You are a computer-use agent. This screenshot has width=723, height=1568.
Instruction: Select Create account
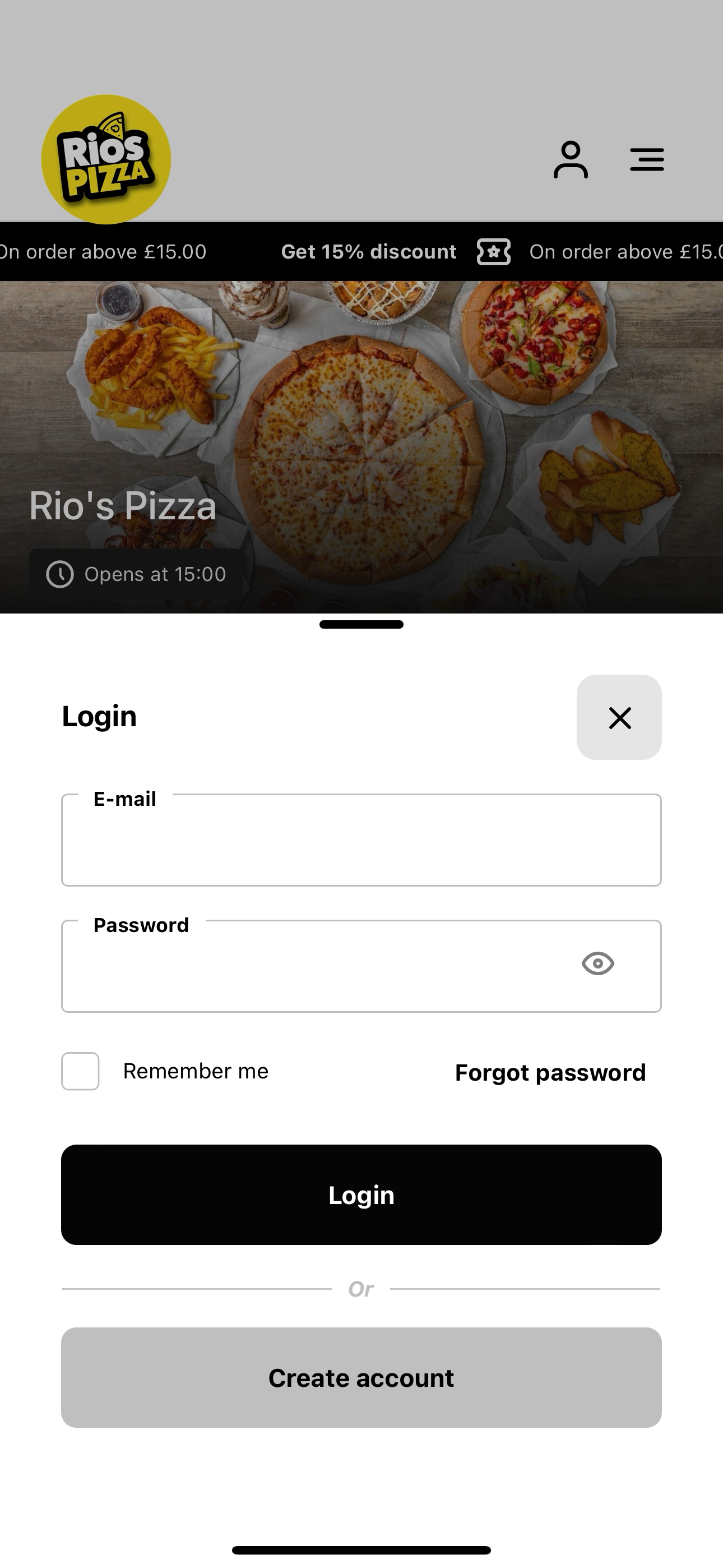[x=361, y=1377]
